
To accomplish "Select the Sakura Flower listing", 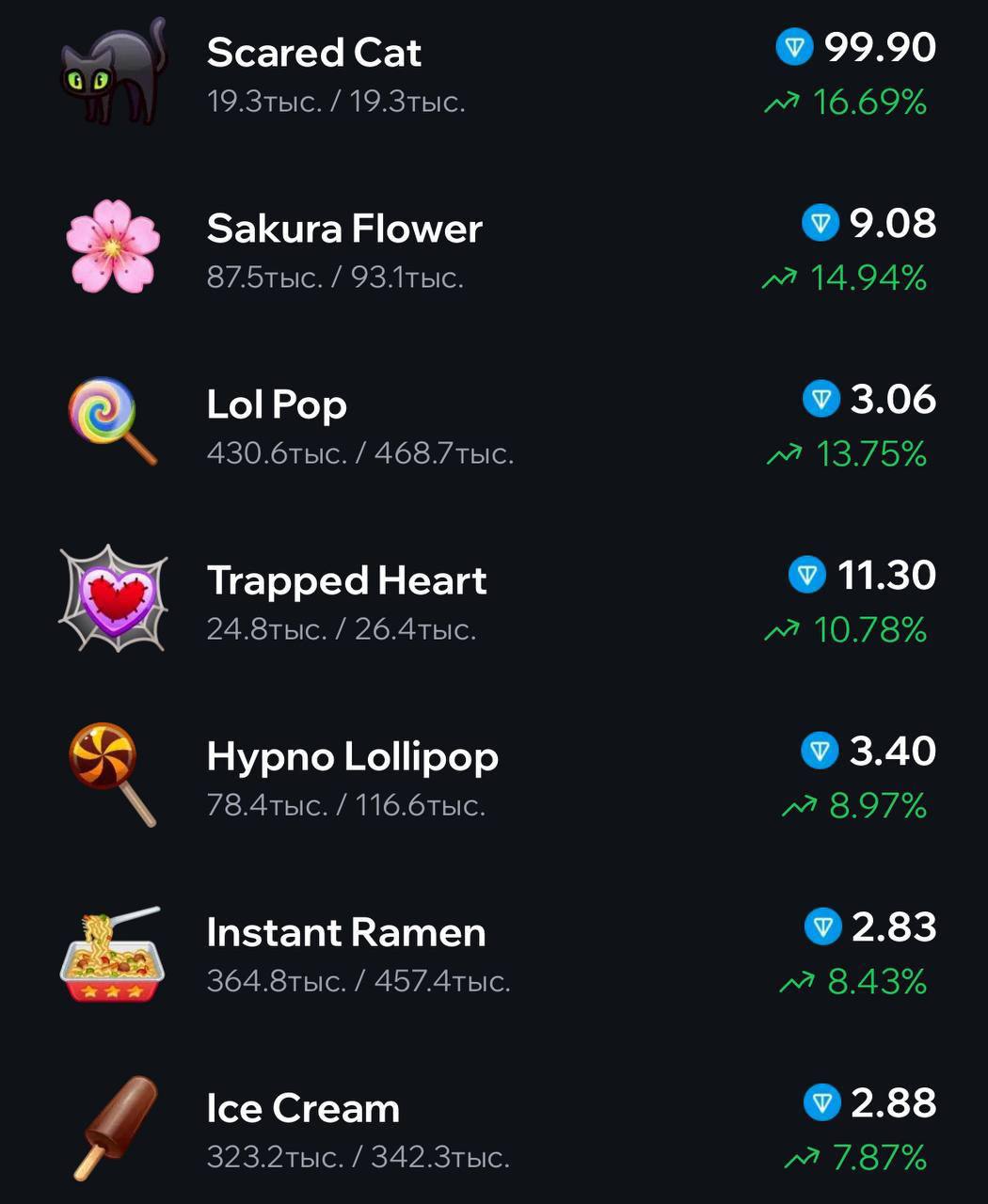I will coord(344,230).
